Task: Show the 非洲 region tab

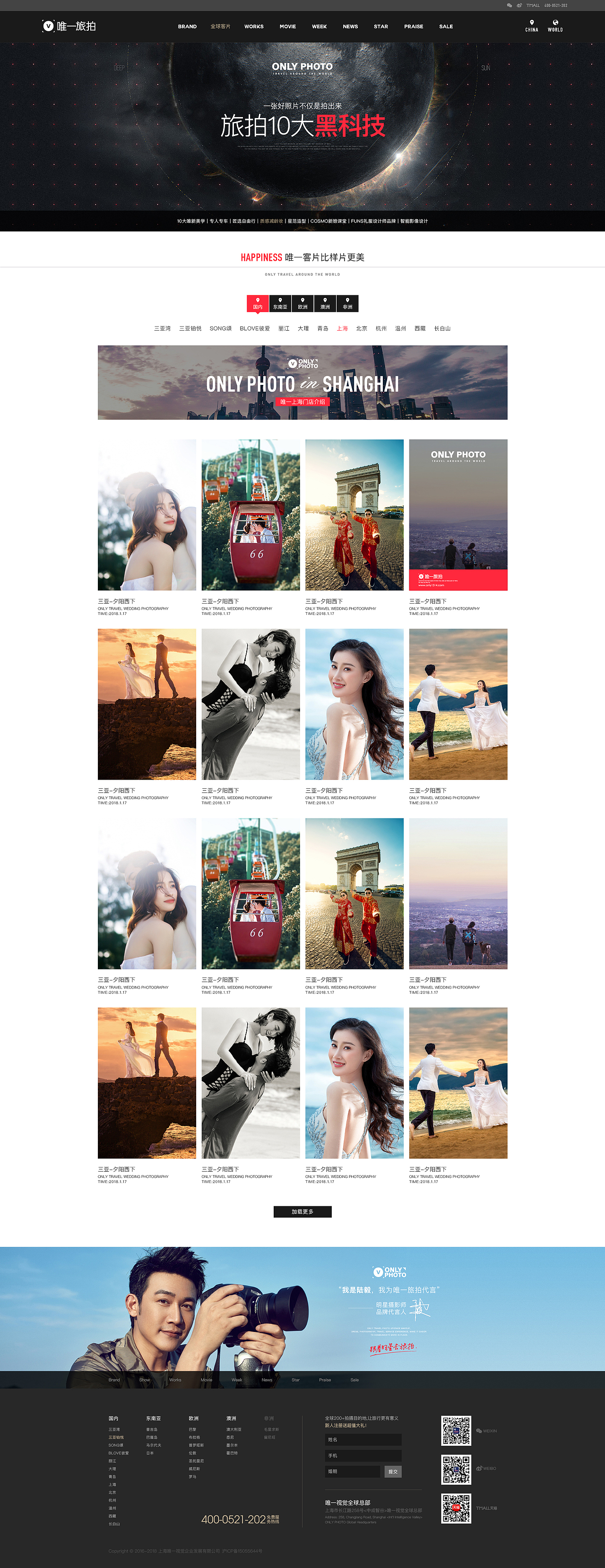Action: pyautogui.click(x=347, y=303)
